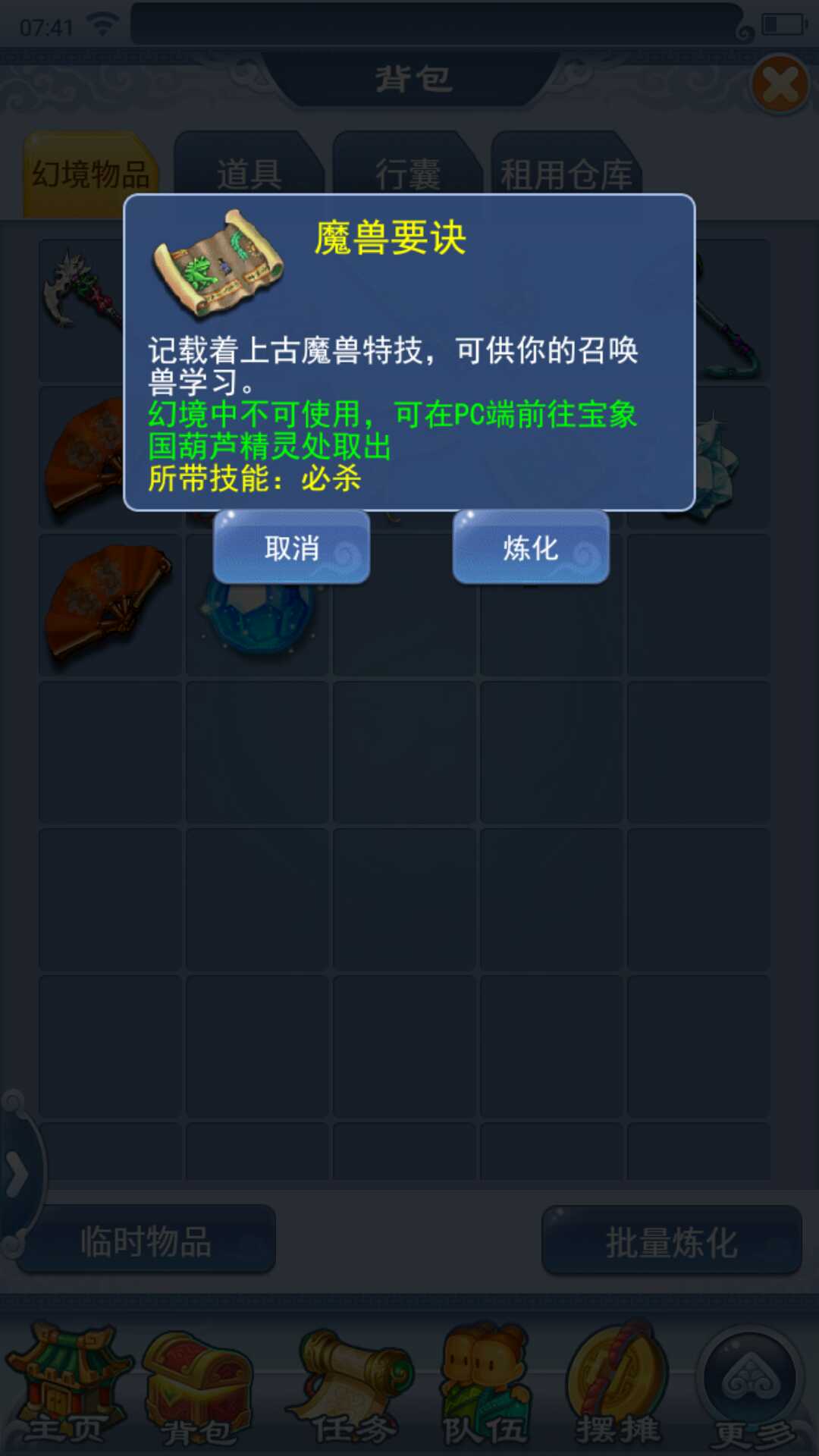Tap 取消 to cancel the dialog
This screenshot has width=819, height=1456.
(x=291, y=547)
